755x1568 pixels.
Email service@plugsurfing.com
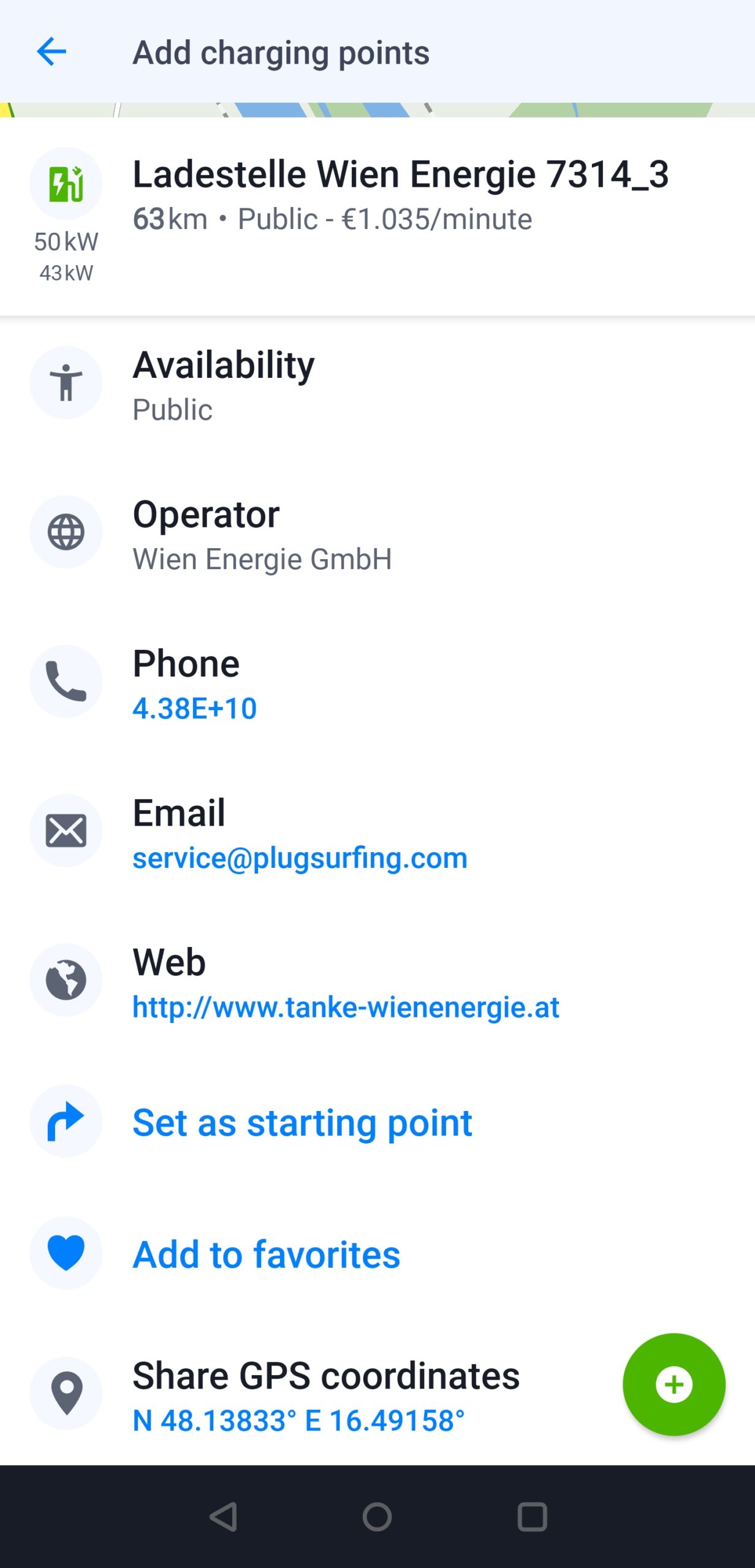tap(300, 858)
